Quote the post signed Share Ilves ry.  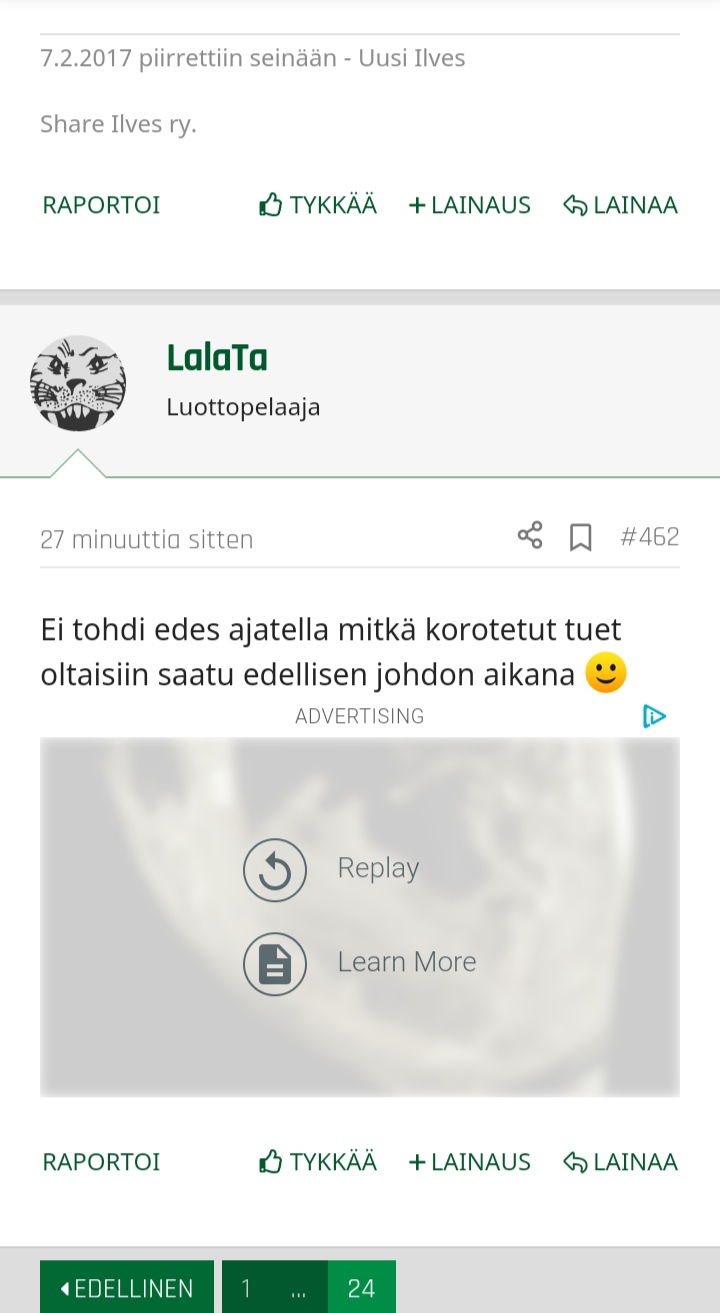tap(620, 205)
